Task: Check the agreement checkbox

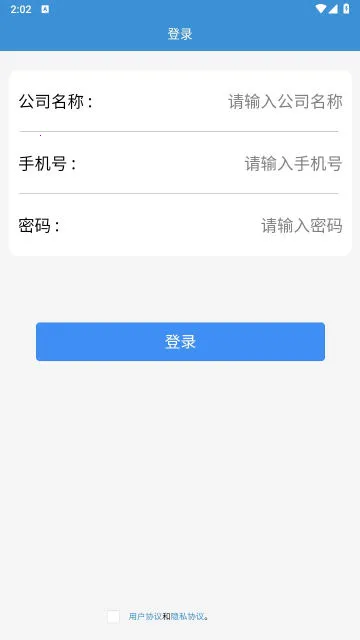Action: tap(113, 616)
